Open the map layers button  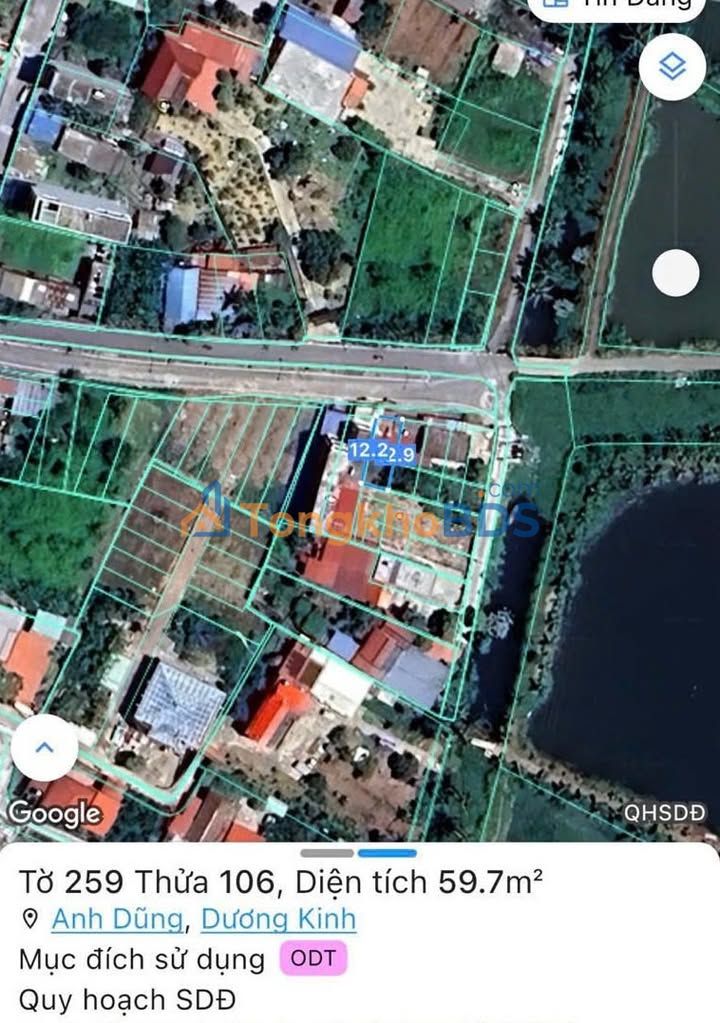click(673, 68)
